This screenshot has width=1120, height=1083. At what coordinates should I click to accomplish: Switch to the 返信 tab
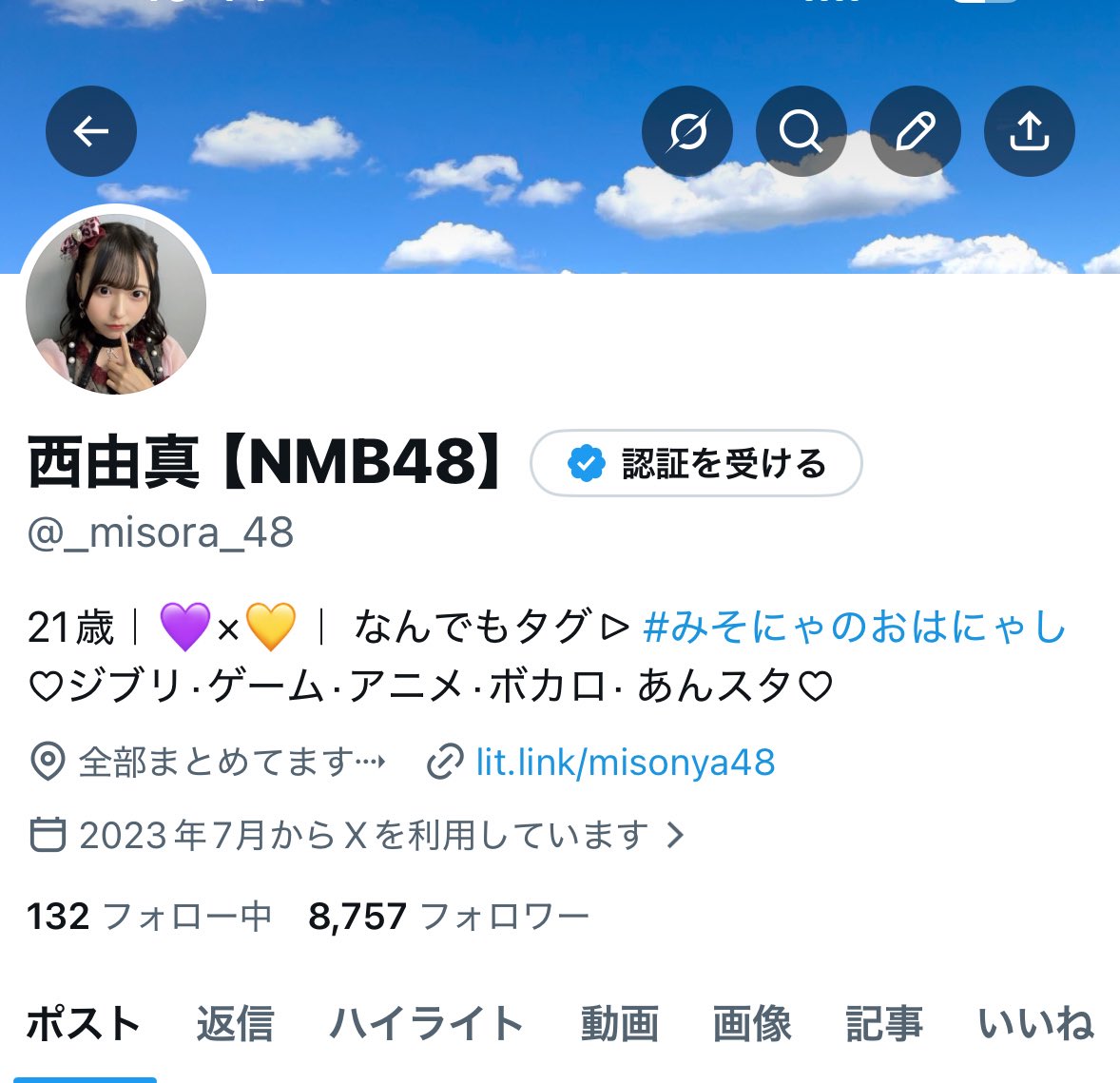(235, 1024)
